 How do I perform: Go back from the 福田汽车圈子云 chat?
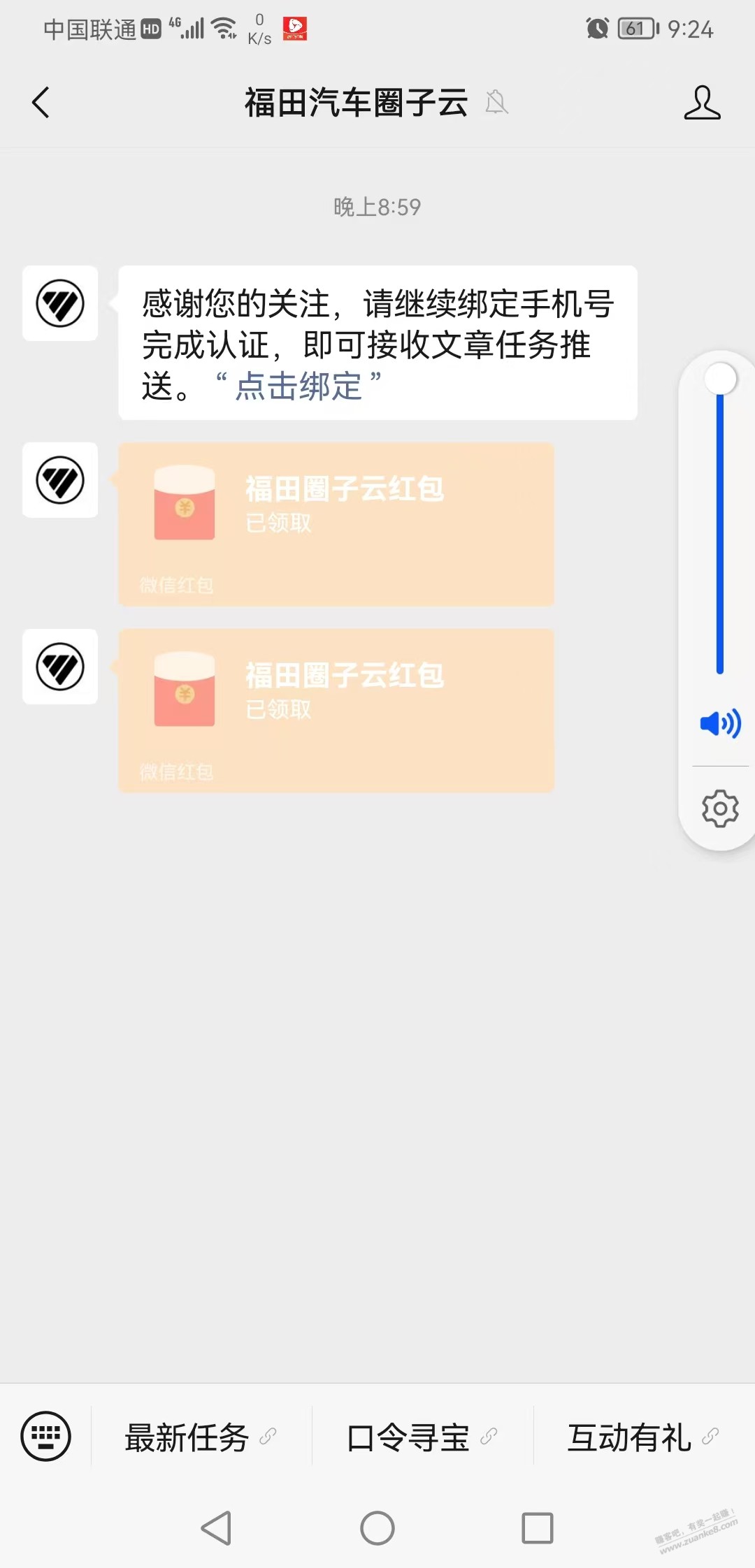[41, 103]
